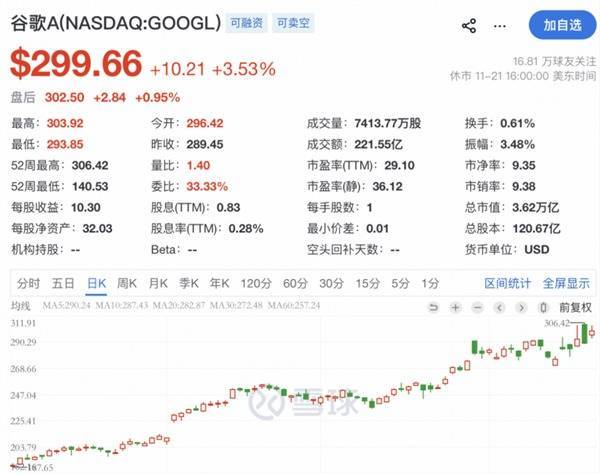Select the 5分 chart interval
Viewport: 600px width, 474px height.
click(400, 282)
